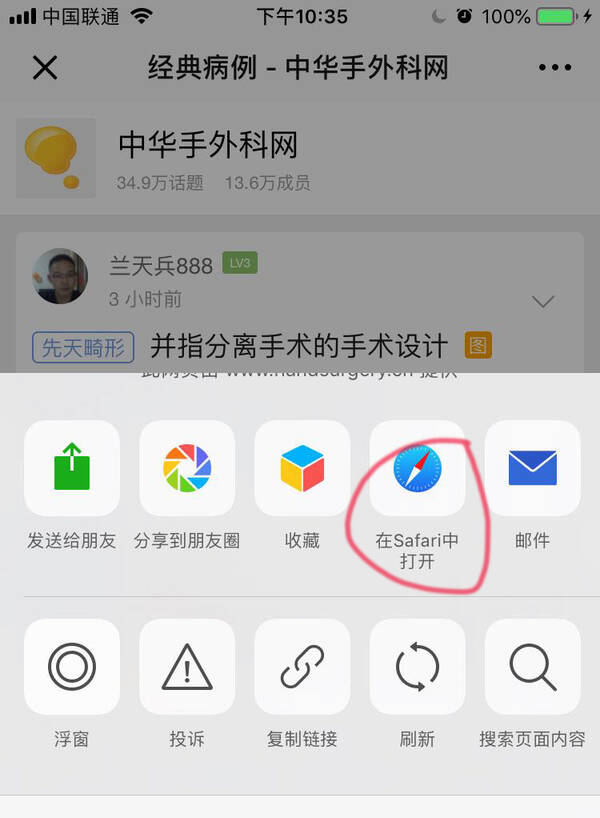
Task: Search the page content (搜索页面内容)
Action: click(x=532, y=666)
